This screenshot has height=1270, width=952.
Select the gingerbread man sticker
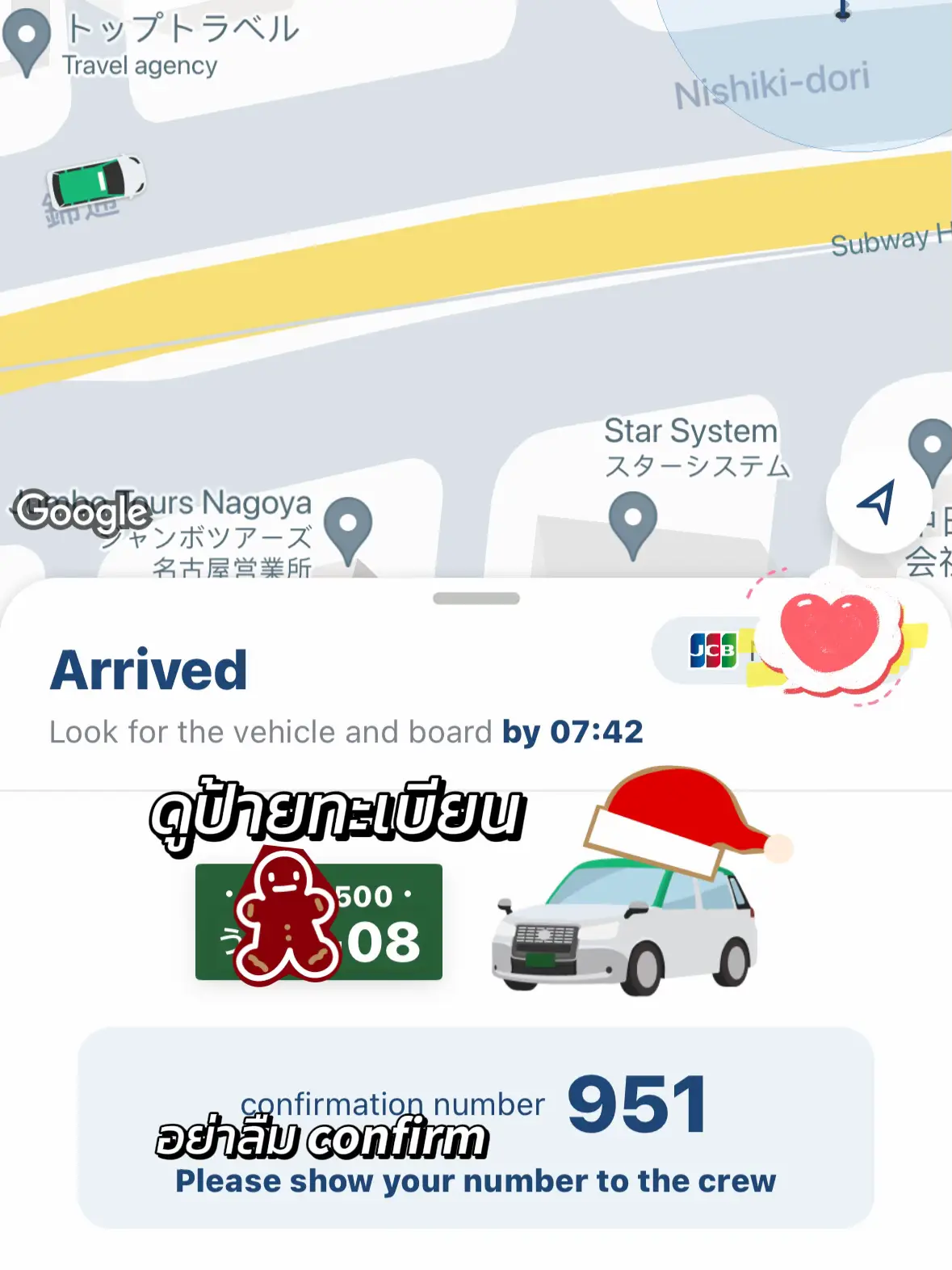pos(284,921)
